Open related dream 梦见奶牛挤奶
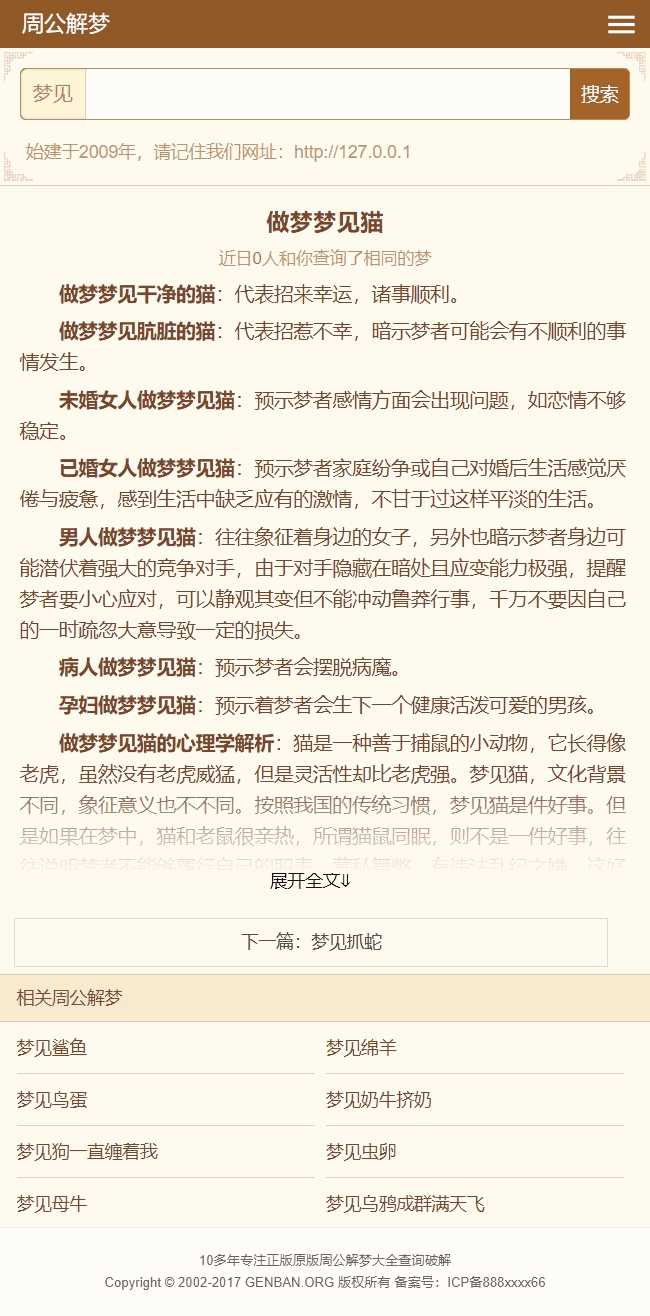This screenshot has height=1316, width=650. tap(379, 1100)
